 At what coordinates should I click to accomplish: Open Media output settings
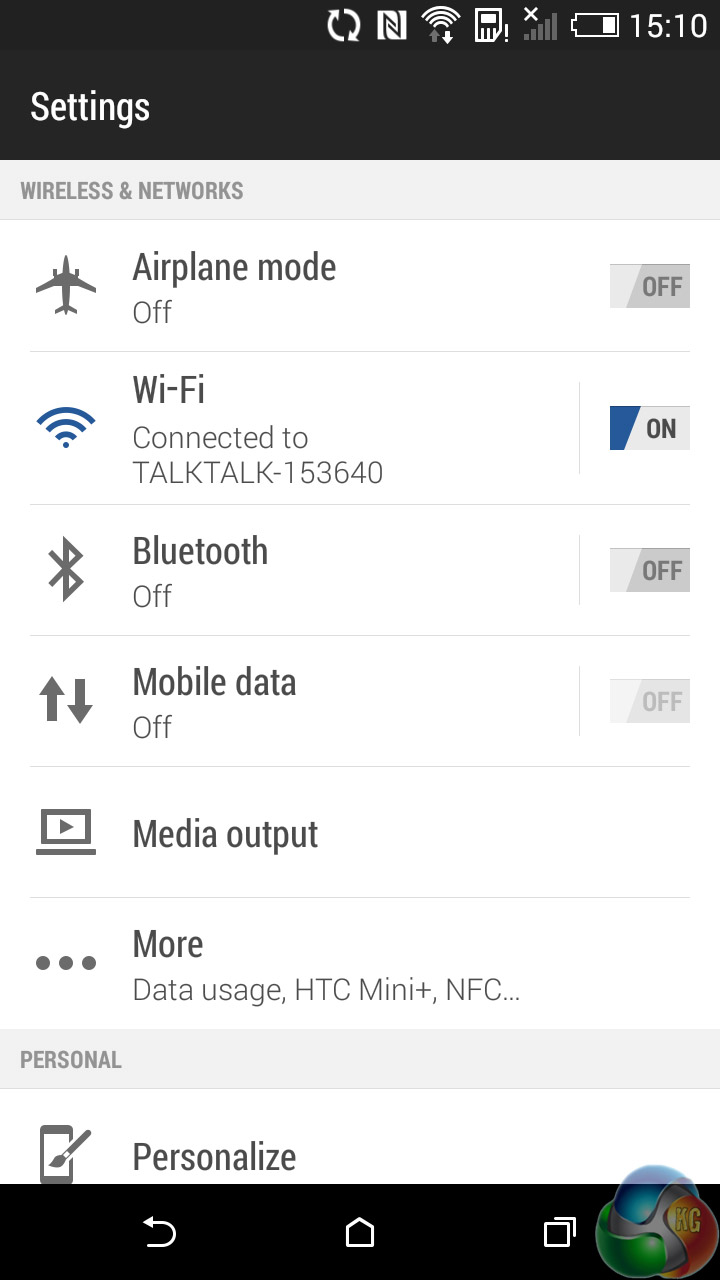point(300,834)
